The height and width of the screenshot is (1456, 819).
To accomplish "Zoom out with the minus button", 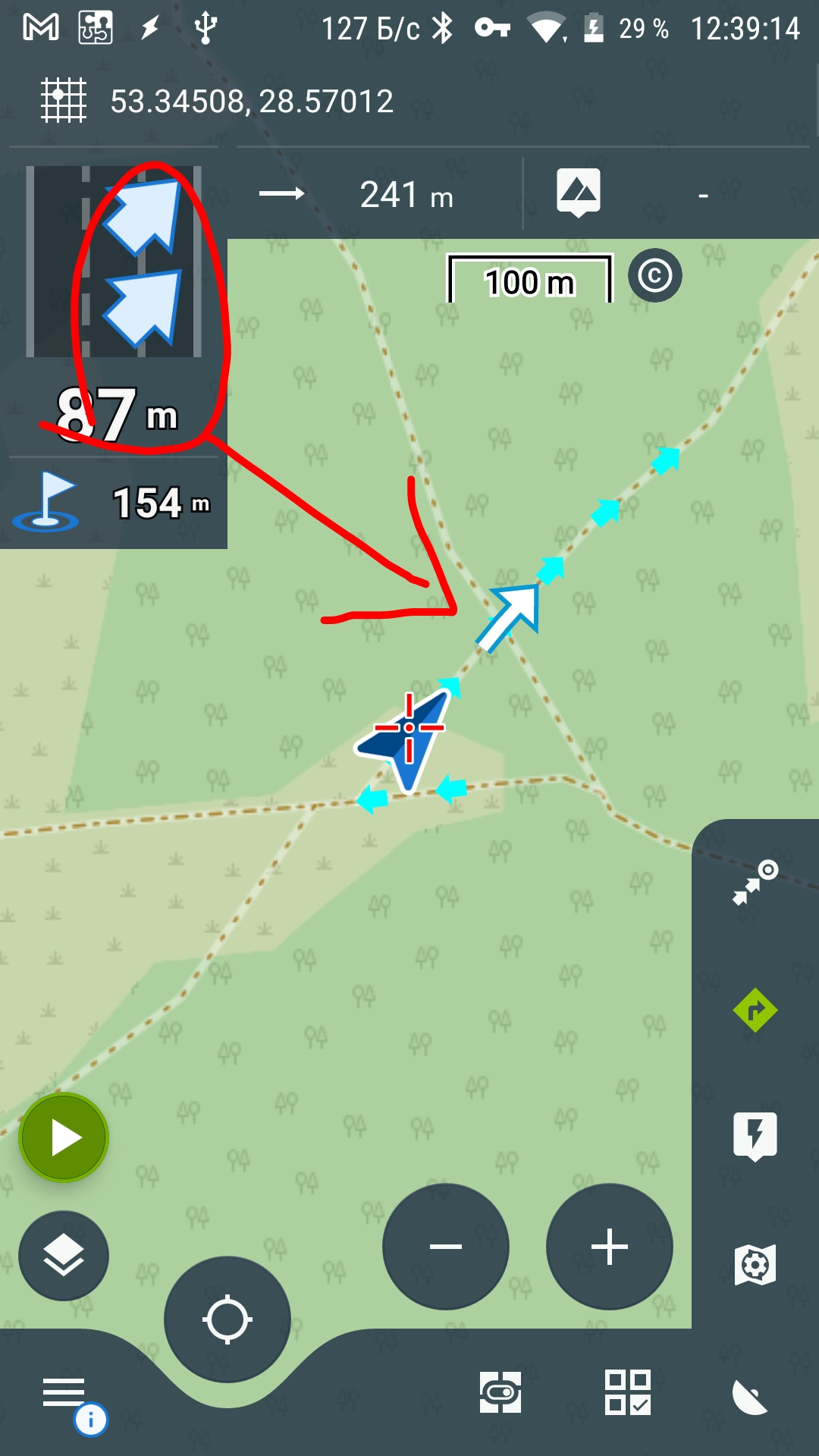I will [446, 1247].
